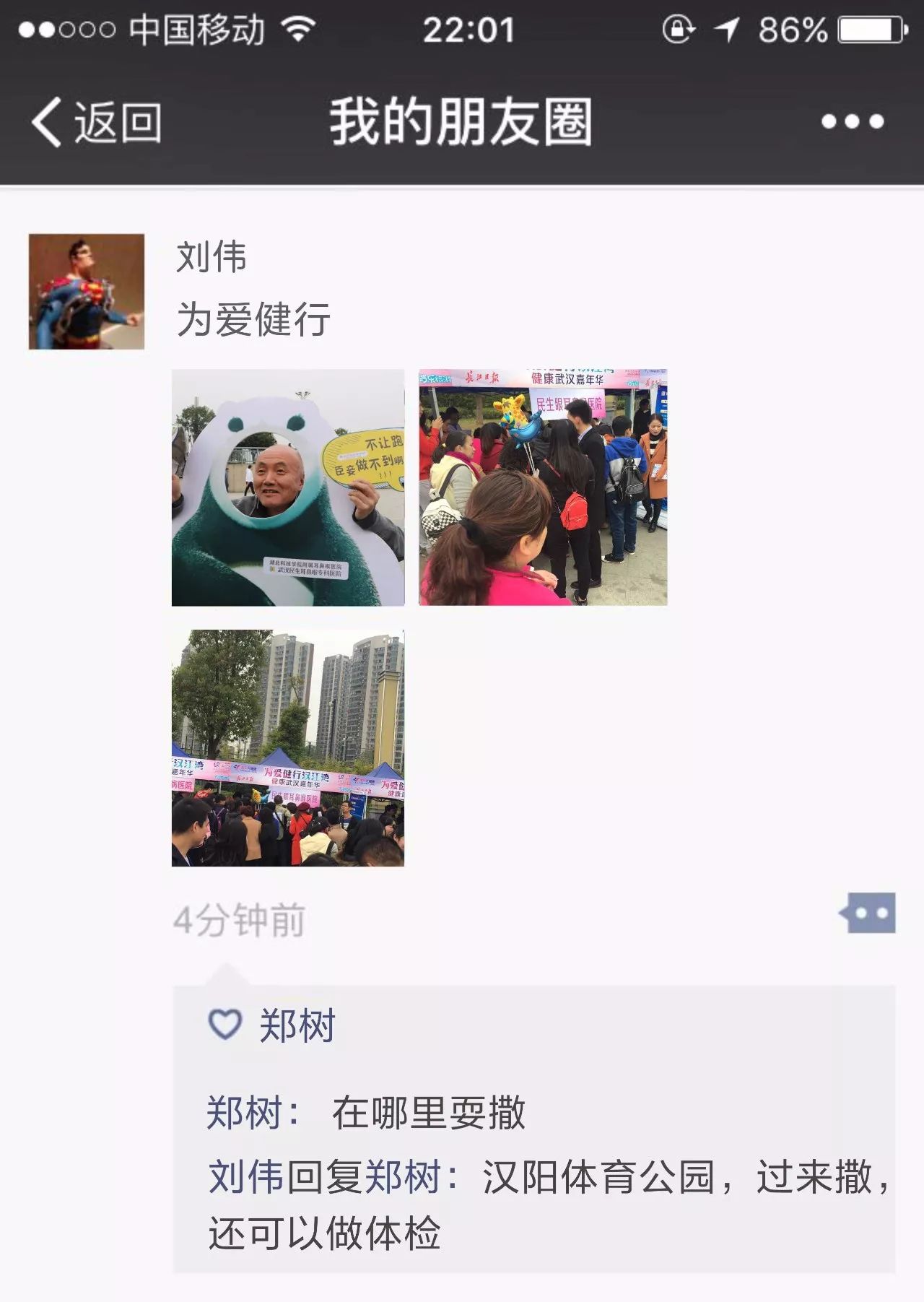
Task: Go back with the 返回 button
Action: 96,122
